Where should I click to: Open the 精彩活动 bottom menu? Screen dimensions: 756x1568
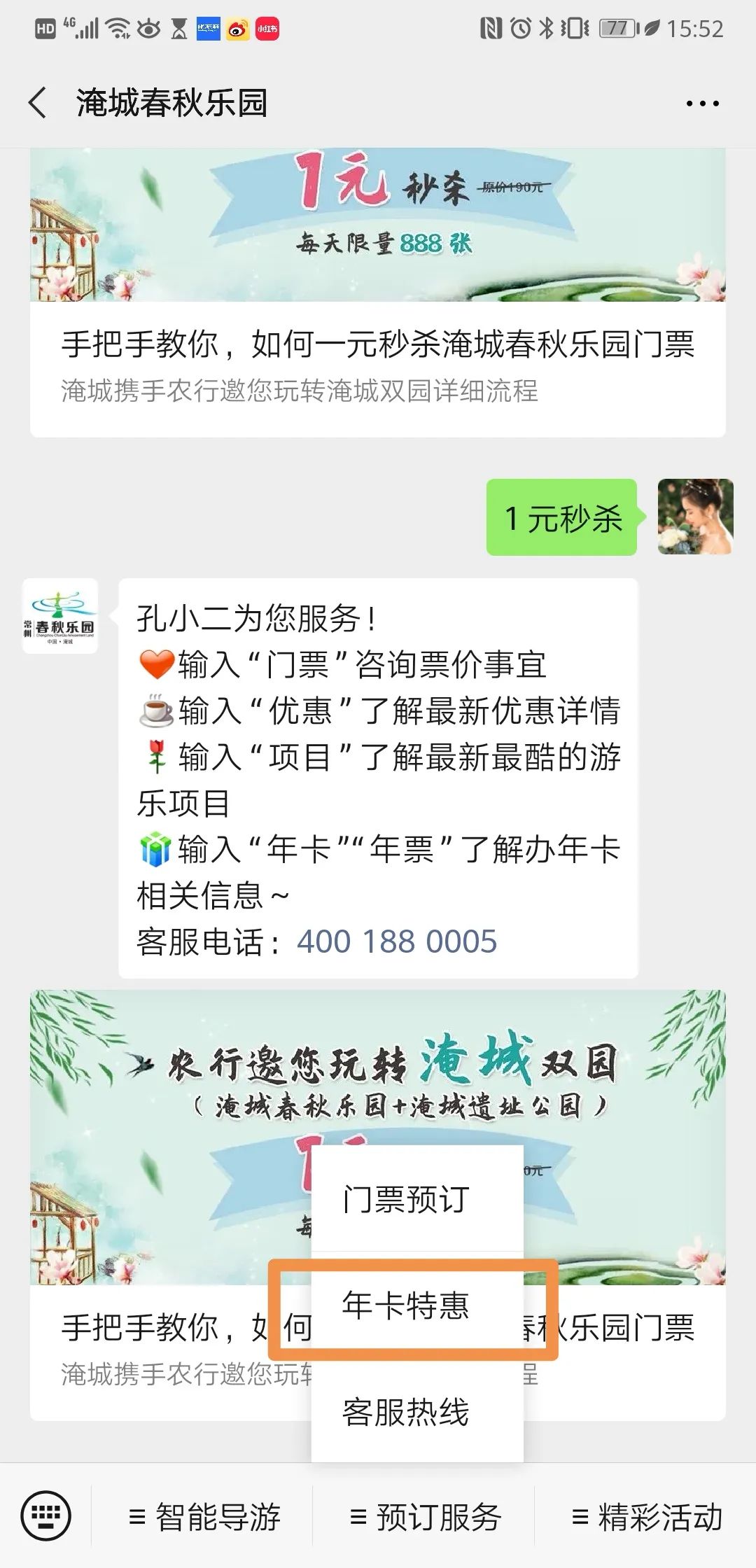point(647,1517)
